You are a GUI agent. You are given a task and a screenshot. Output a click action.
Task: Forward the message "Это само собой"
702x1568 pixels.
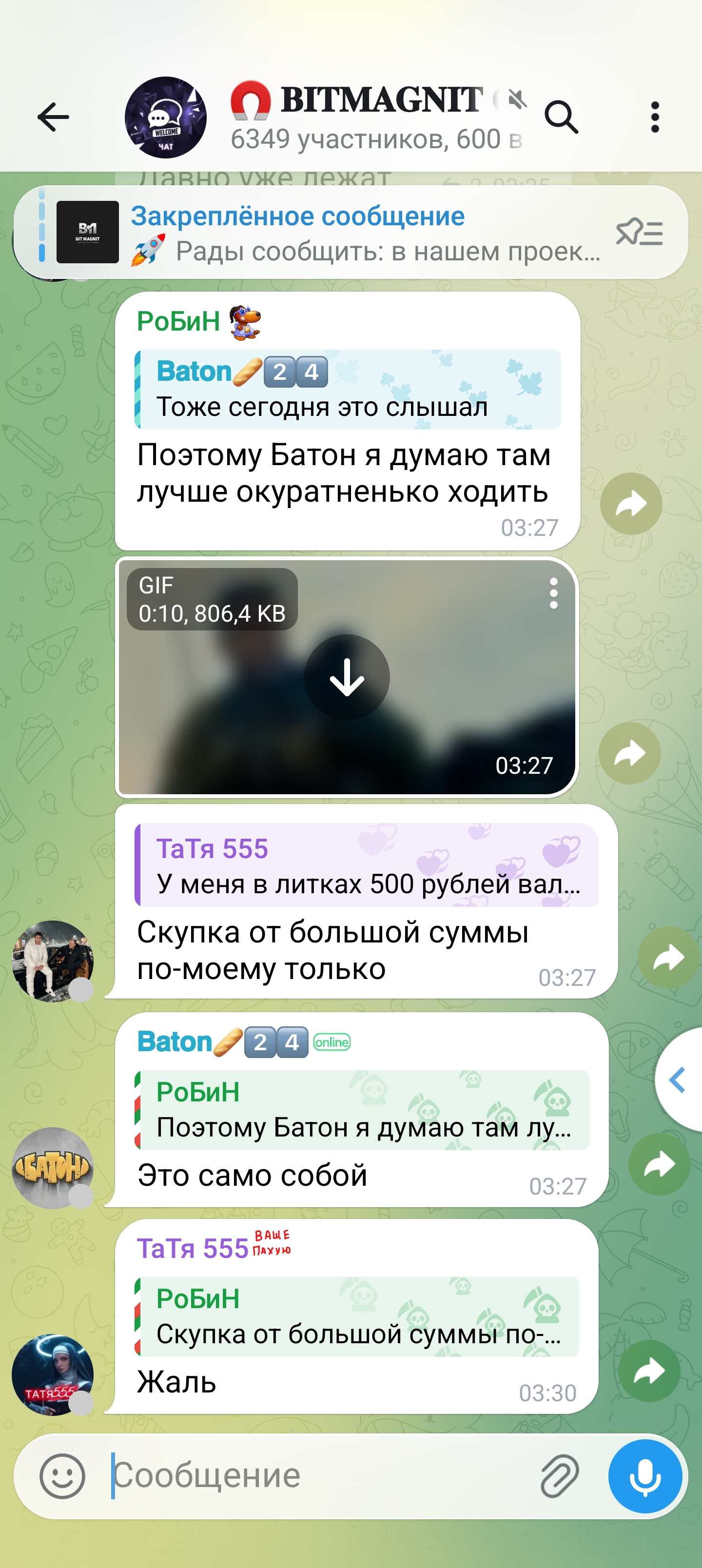pyautogui.click(x=659, y=1164)
